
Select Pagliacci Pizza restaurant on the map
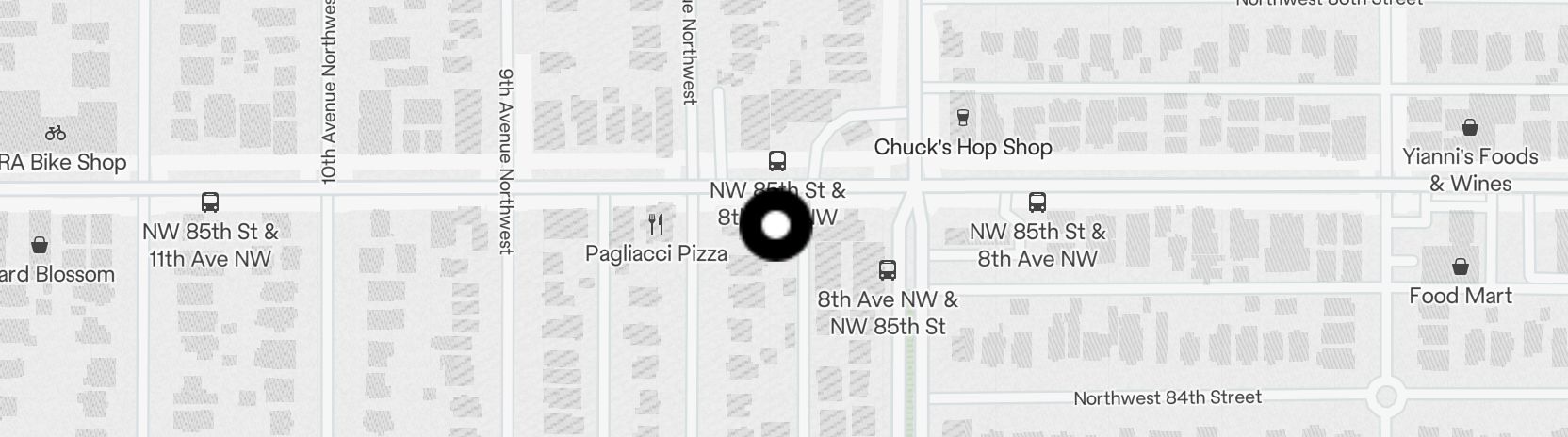pyautogui.click(x=656, y=224)
